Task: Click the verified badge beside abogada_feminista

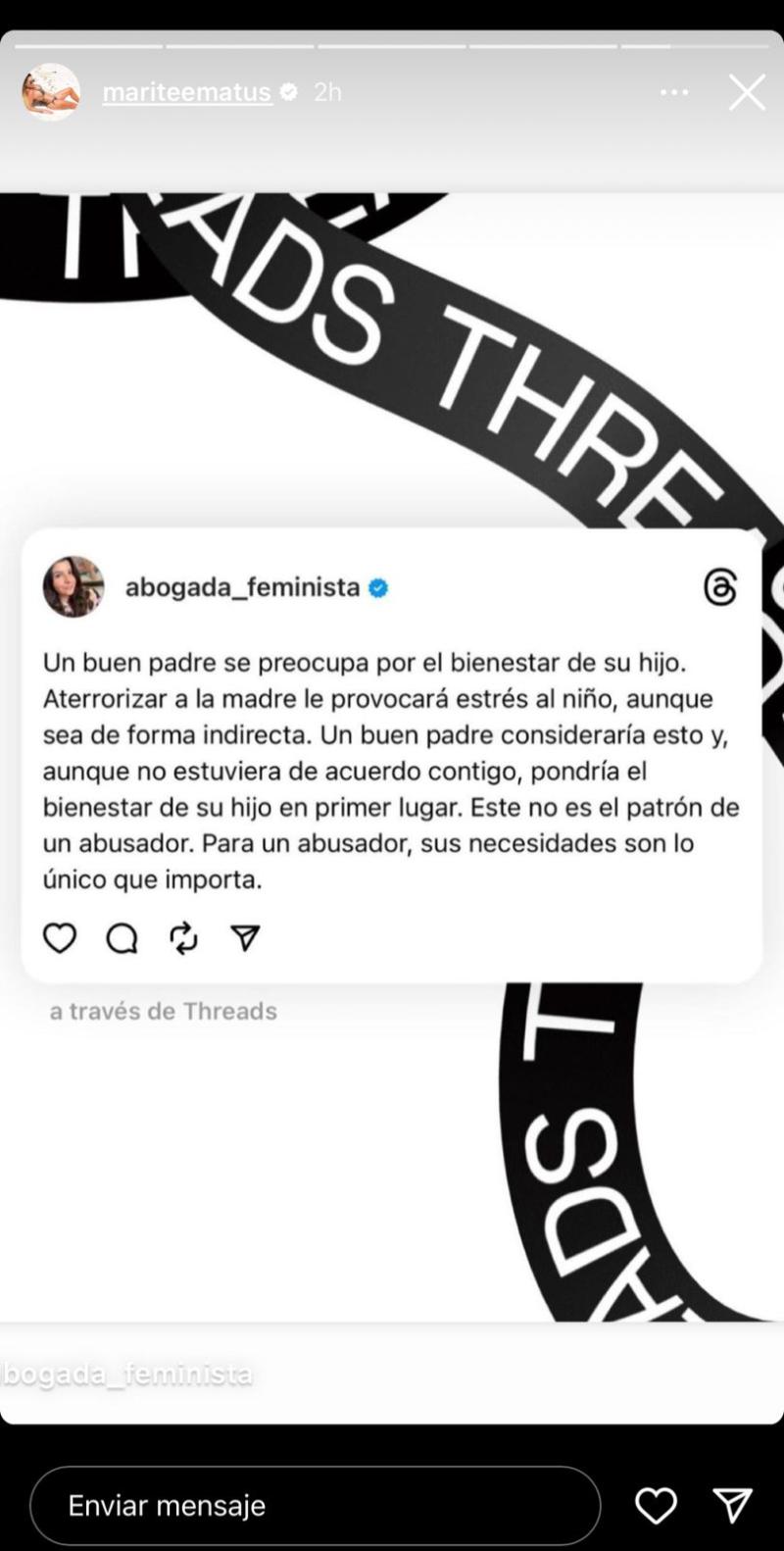Action: [378, 588]
